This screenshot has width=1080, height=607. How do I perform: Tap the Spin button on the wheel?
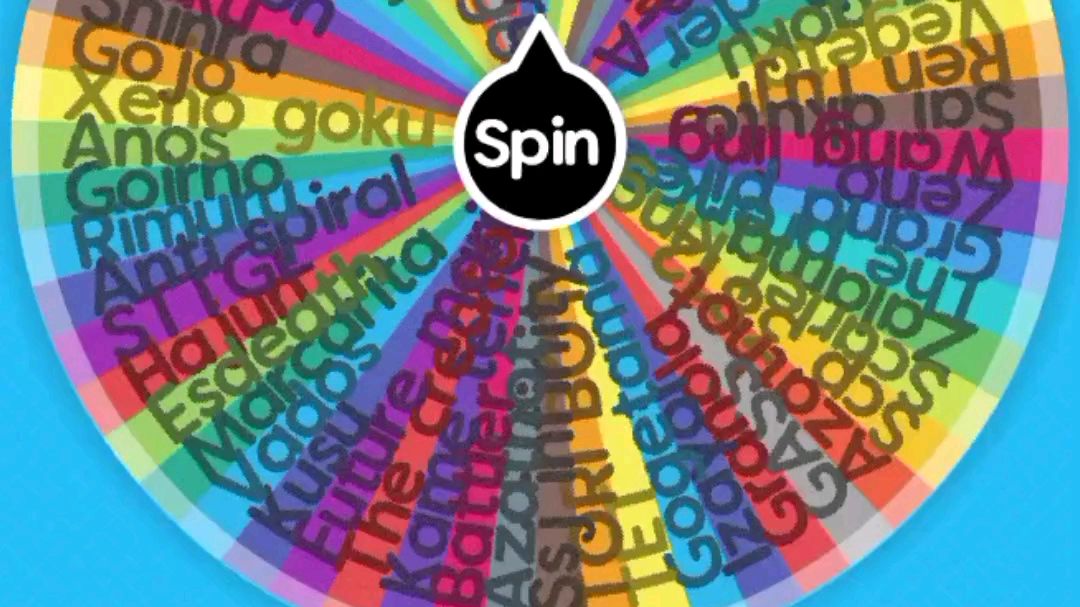coord(539,144)
